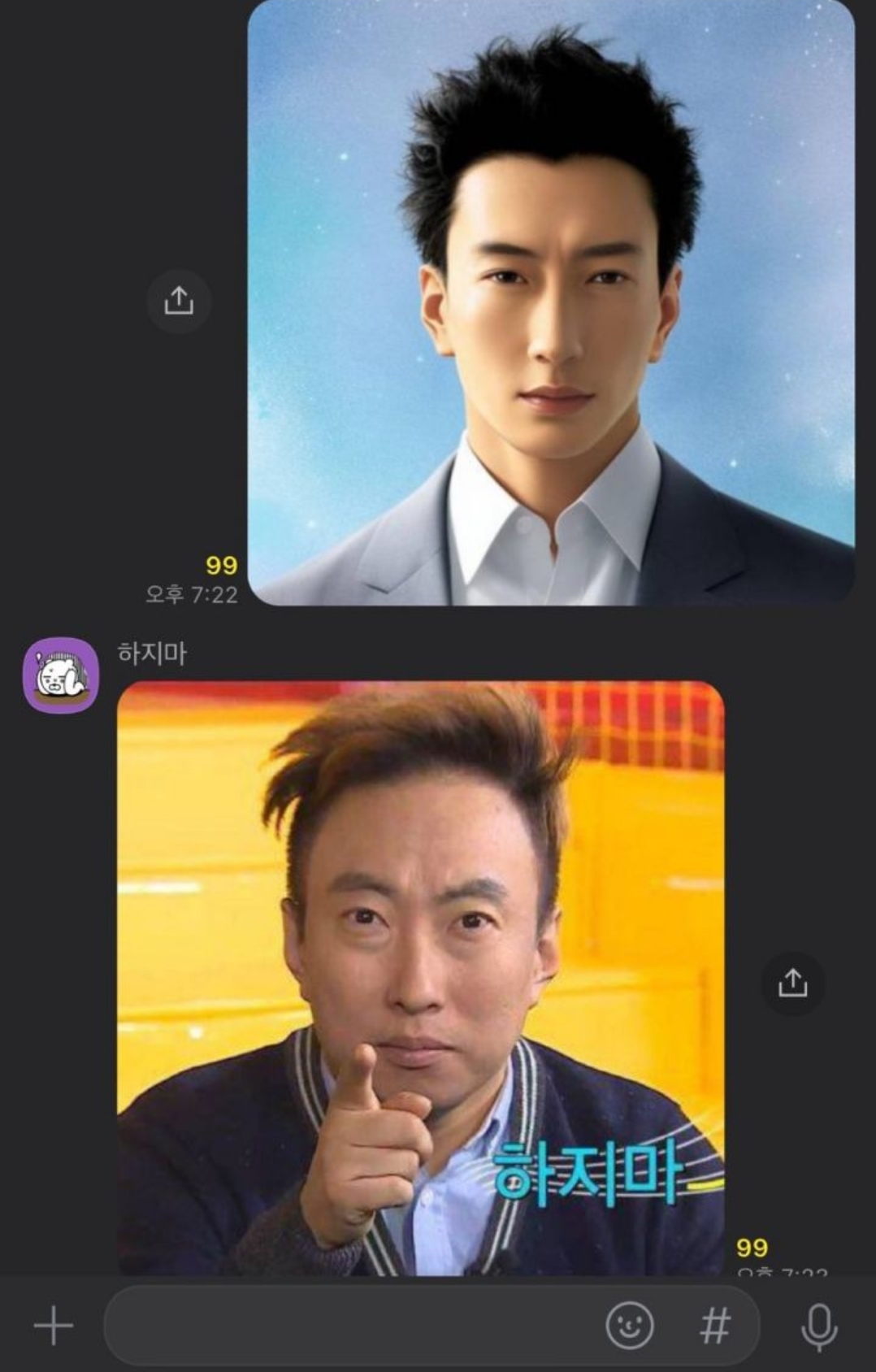Image resolution: width=876 pixels, height=1372 pixels.
Task: Open 하지마's profile picture
Action: (x=60, y=675)
